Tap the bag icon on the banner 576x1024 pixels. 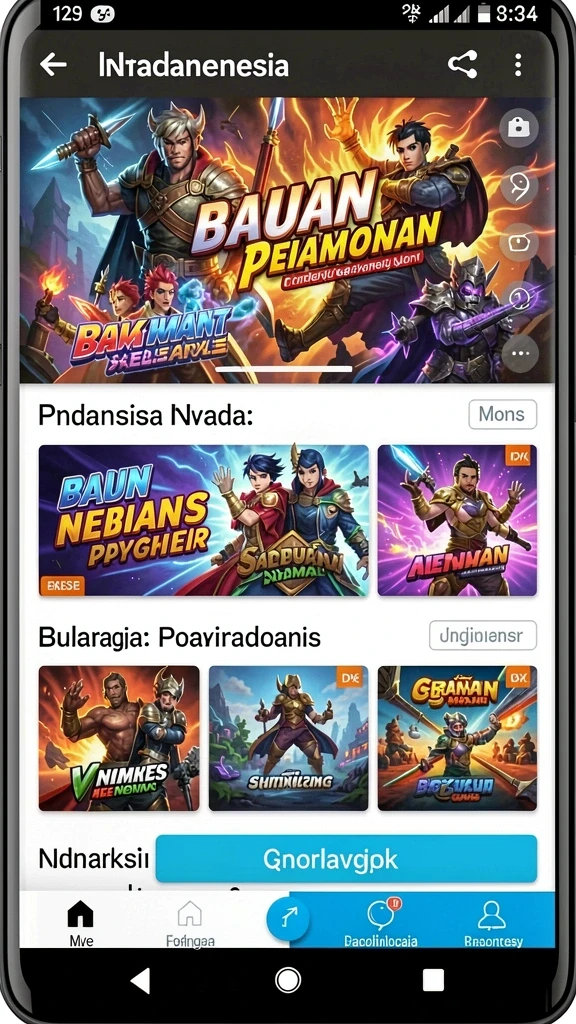point(519,127)
